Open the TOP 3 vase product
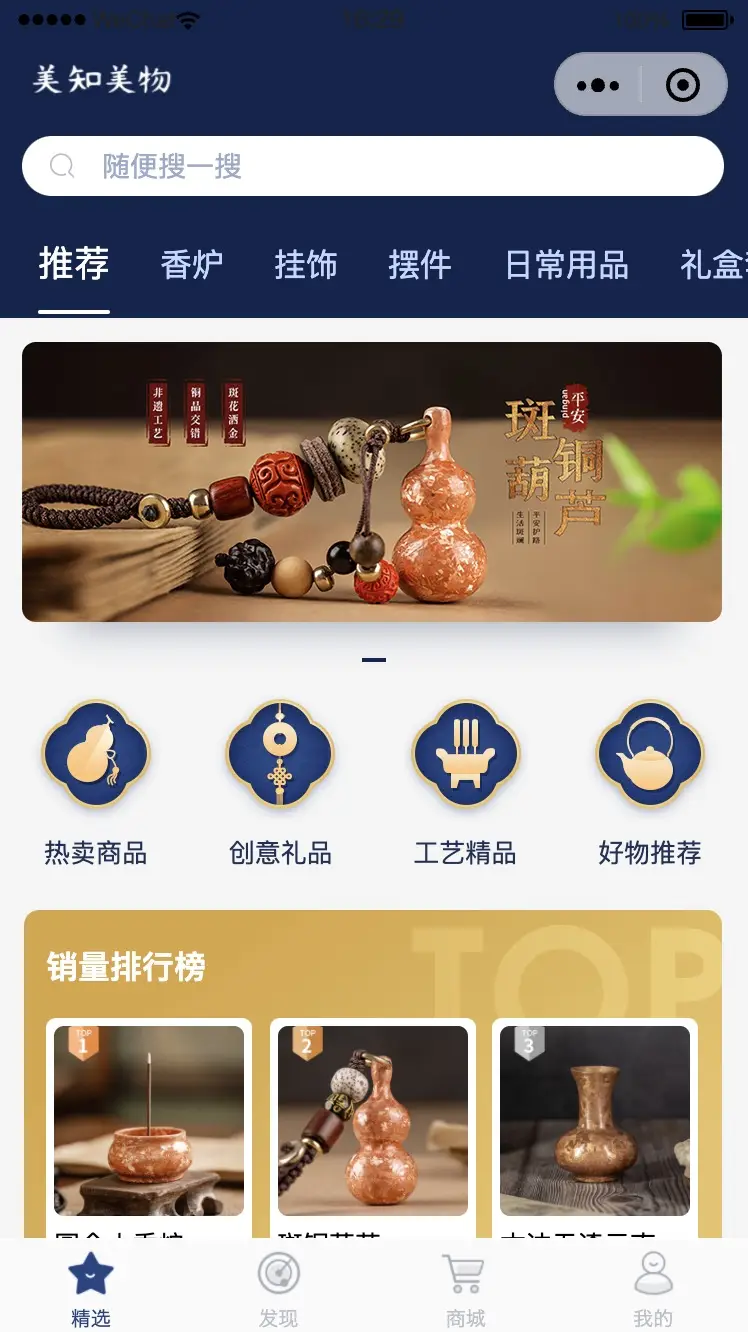Screen dimensions: 748x1332 [x=595, y=1122]
